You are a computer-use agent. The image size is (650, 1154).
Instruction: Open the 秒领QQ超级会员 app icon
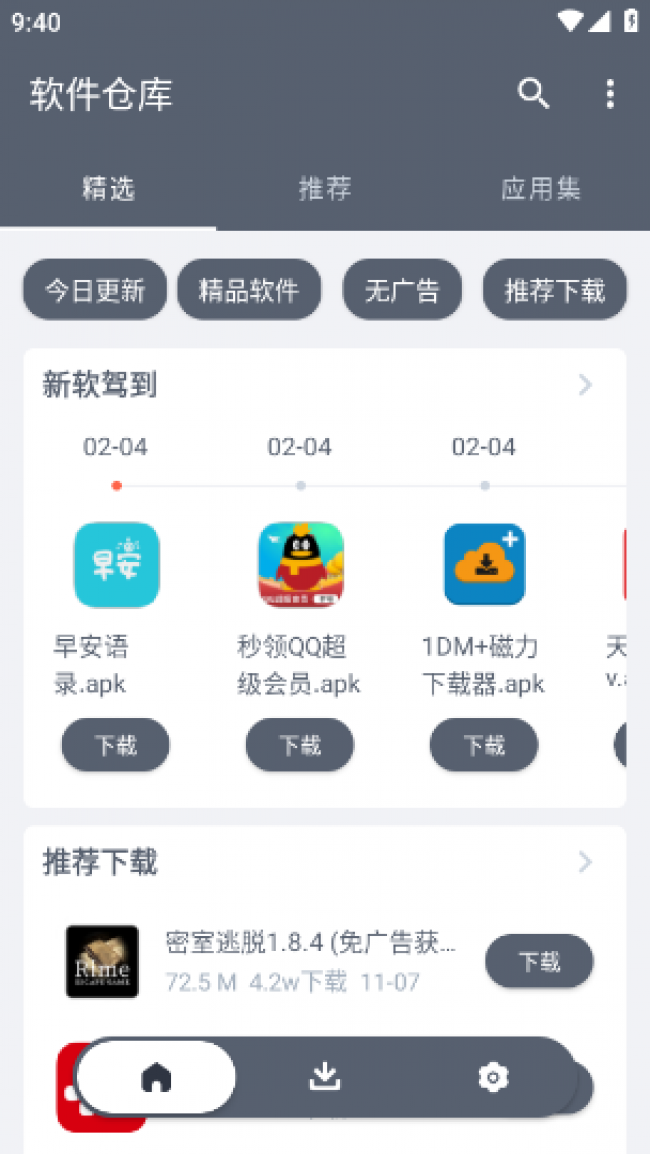coord(301,564)
